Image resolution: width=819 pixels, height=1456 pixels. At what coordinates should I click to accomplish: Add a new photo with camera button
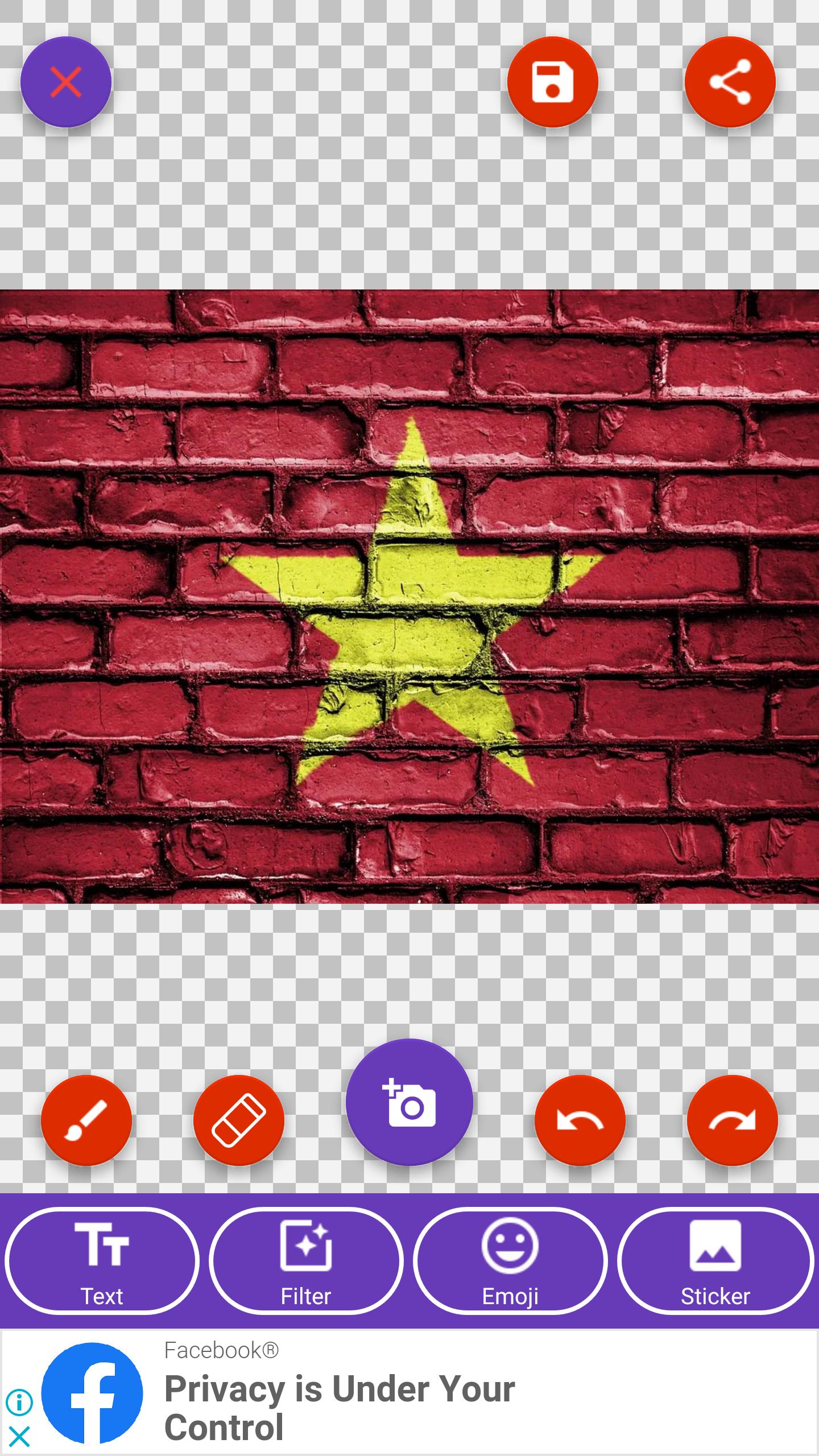[409, 1102]
